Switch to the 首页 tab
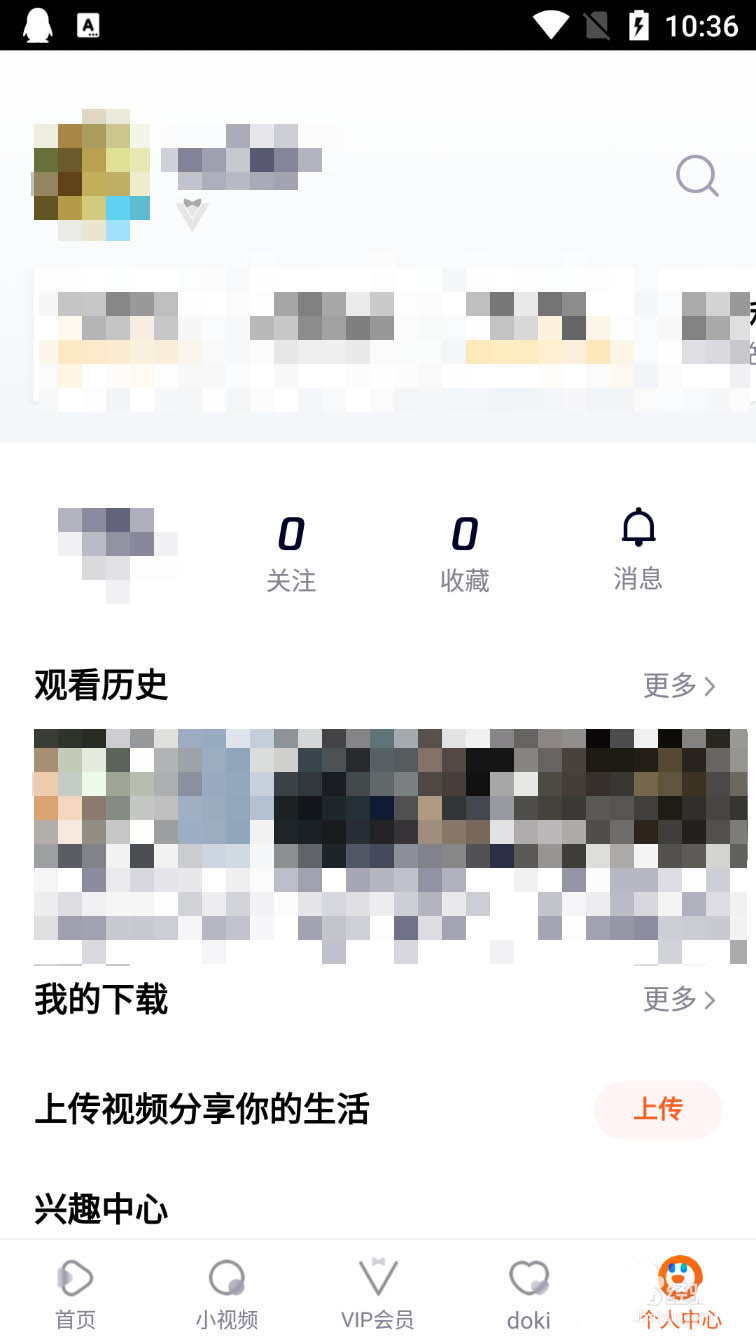The width and height of the screenshot is (756, 1344). tap(75, 1292)
